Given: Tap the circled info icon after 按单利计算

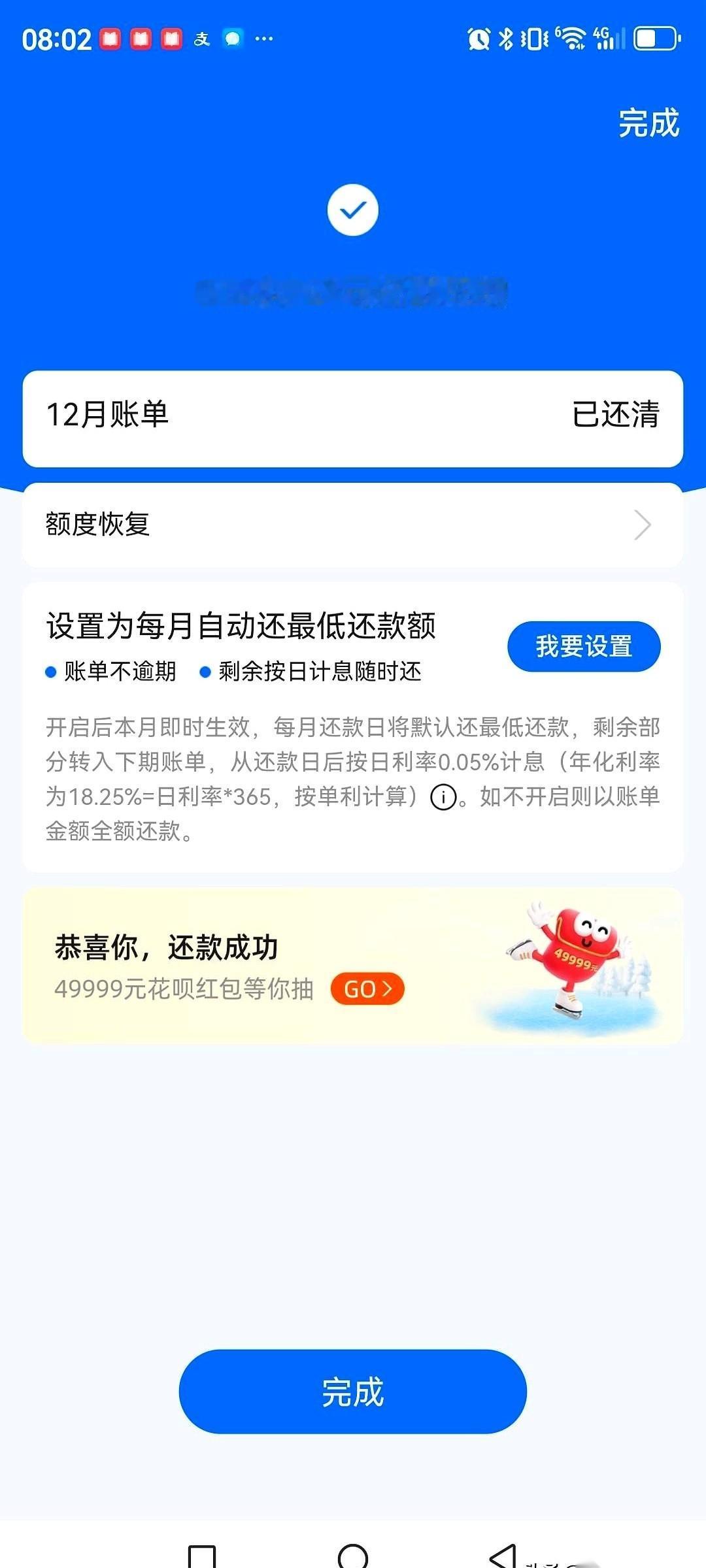Looking at the screenshot, I should [443, 796].
